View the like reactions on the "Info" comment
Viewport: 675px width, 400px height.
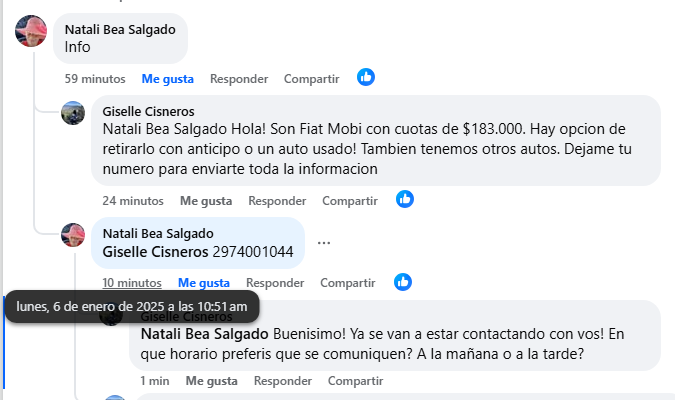366,77
